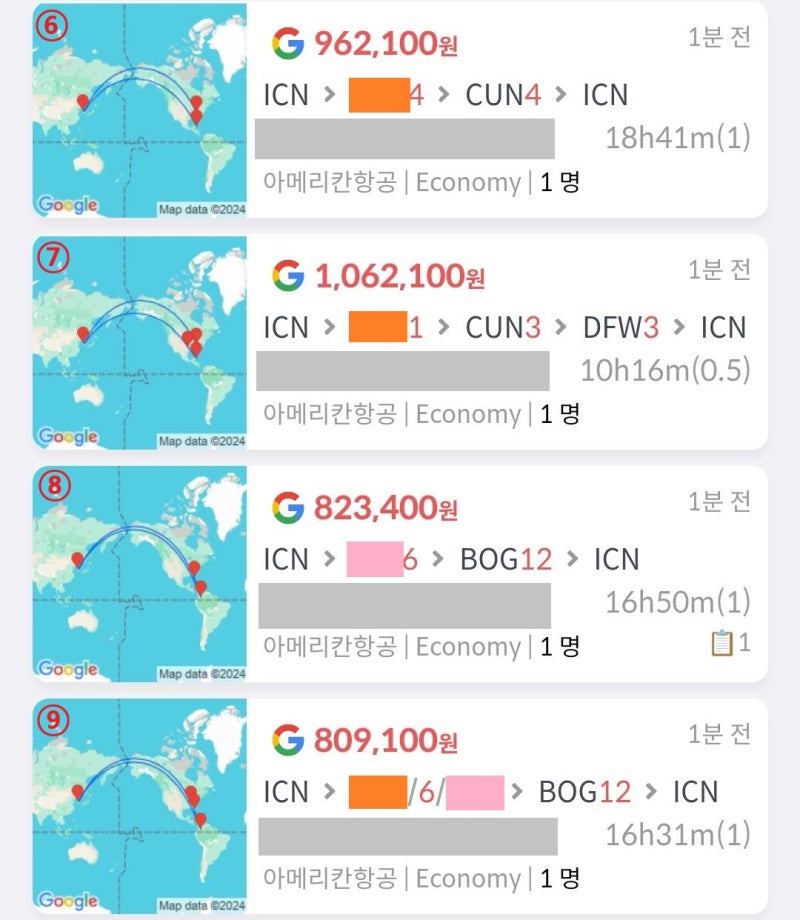
Task: Select the price 1,062,100원
Action: [400, 275]
